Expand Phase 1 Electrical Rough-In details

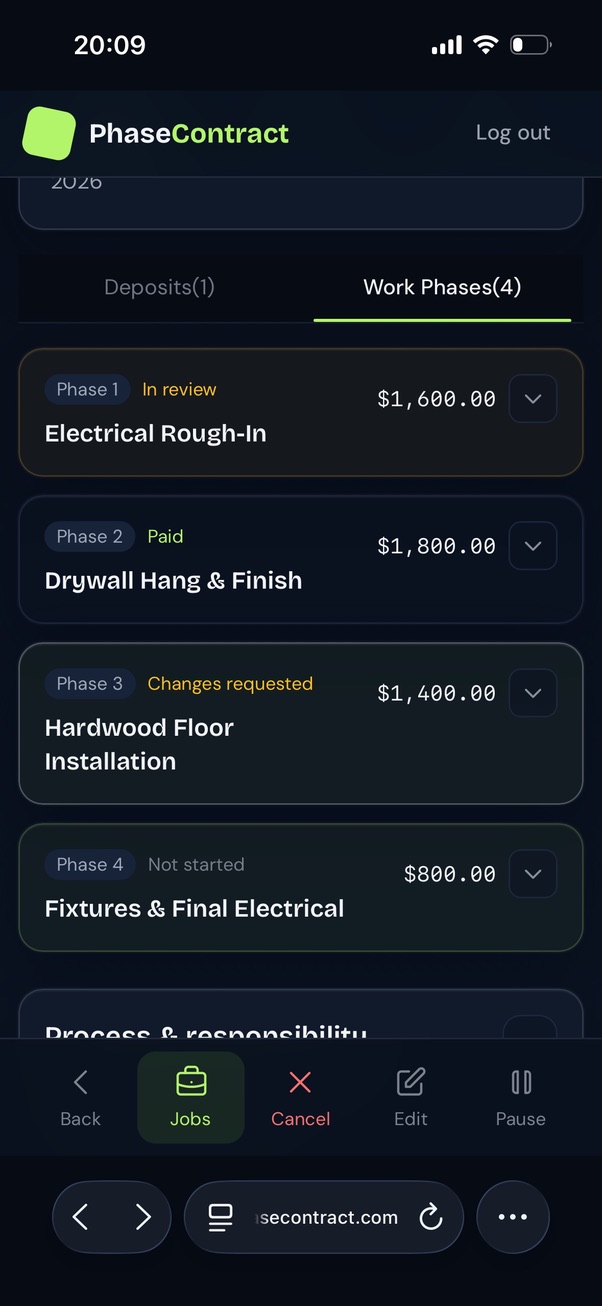(533, 399)
